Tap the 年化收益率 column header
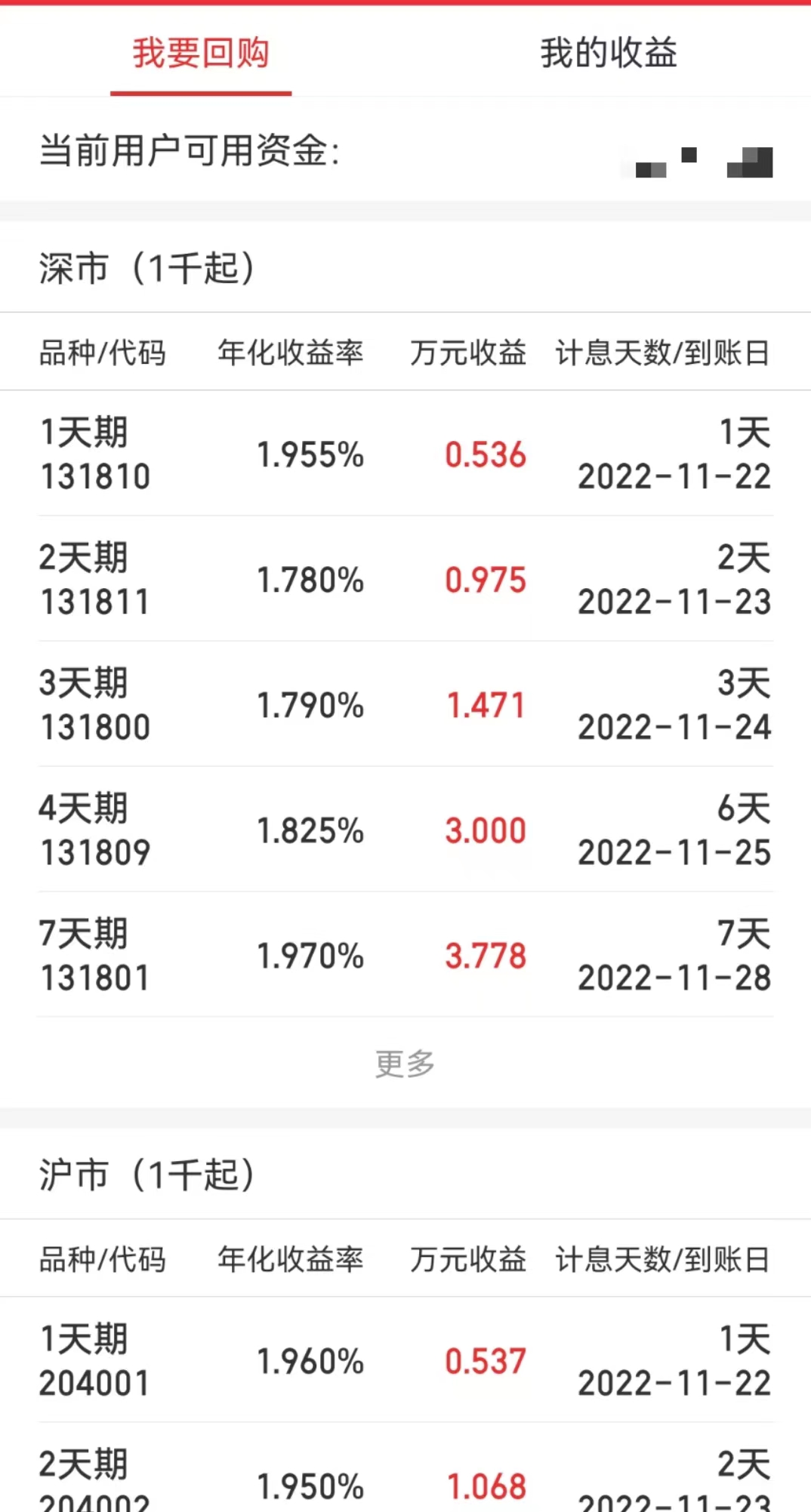 tap(291, 353)
